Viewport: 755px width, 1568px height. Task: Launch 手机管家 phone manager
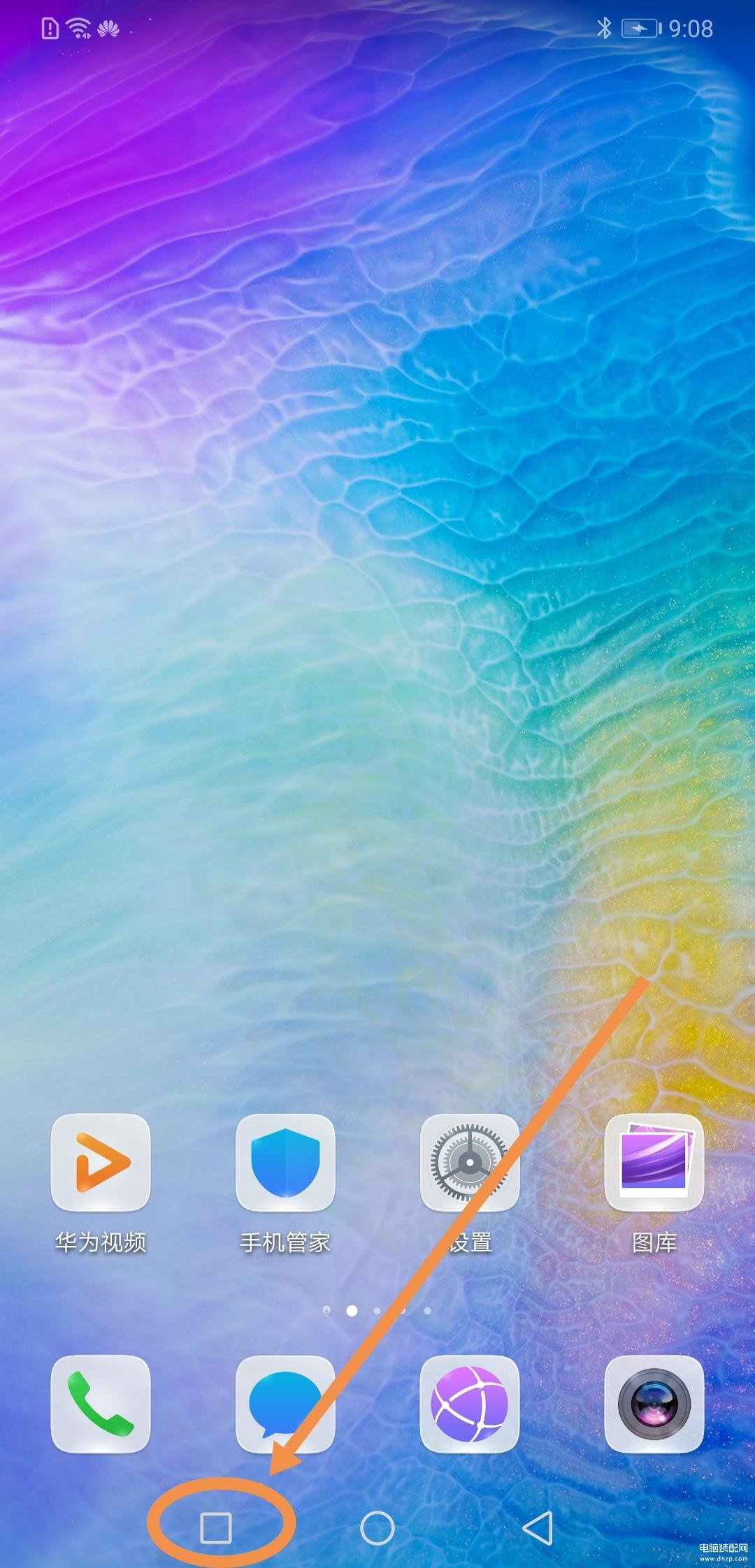click(x=285, y=1162)
